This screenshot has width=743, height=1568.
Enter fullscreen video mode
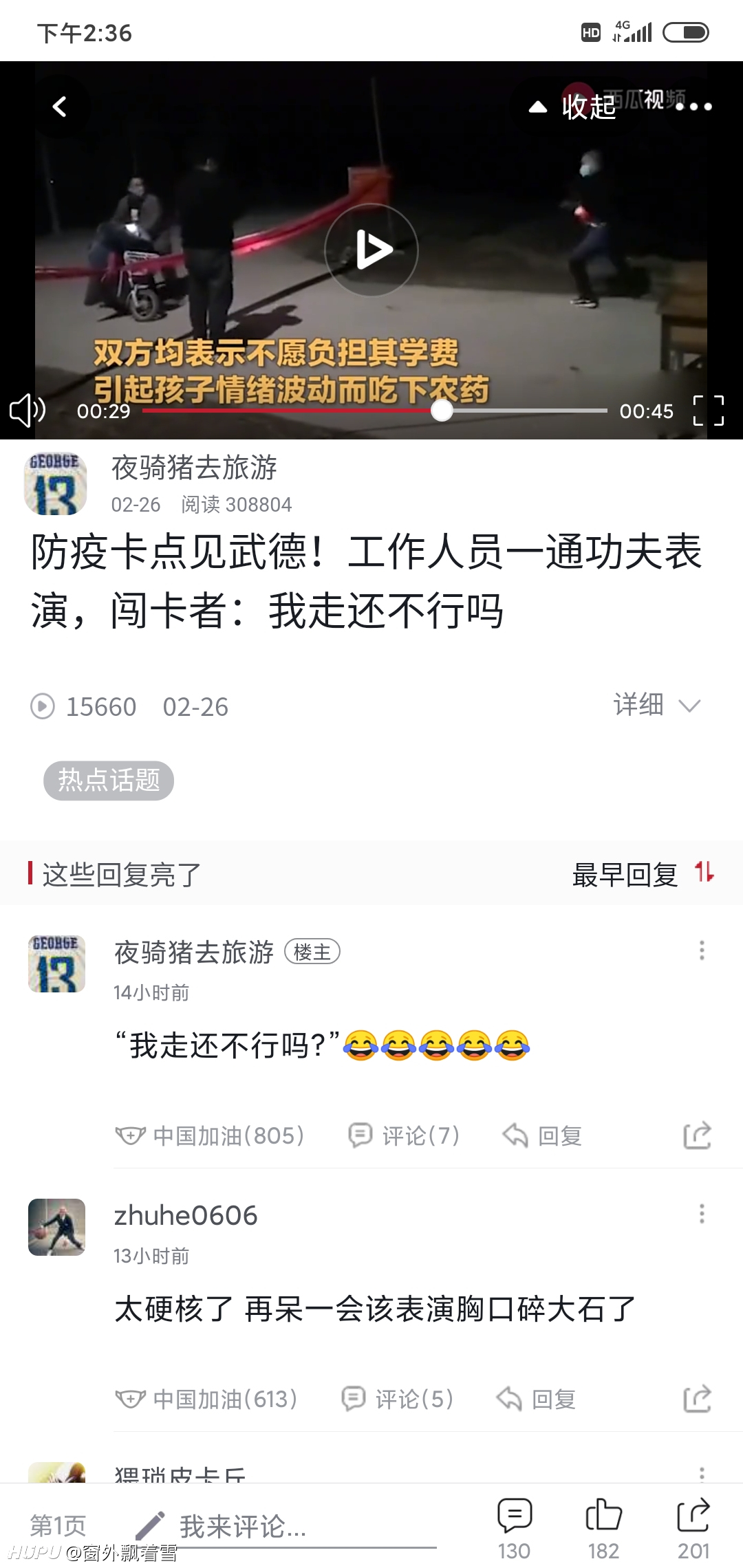(x=709, y=411)
